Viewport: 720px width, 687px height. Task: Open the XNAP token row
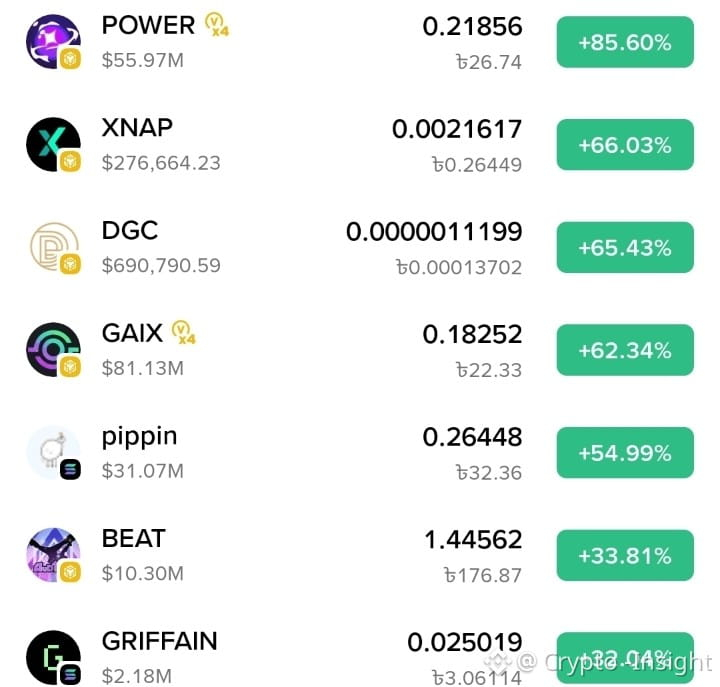coord(360,145)
